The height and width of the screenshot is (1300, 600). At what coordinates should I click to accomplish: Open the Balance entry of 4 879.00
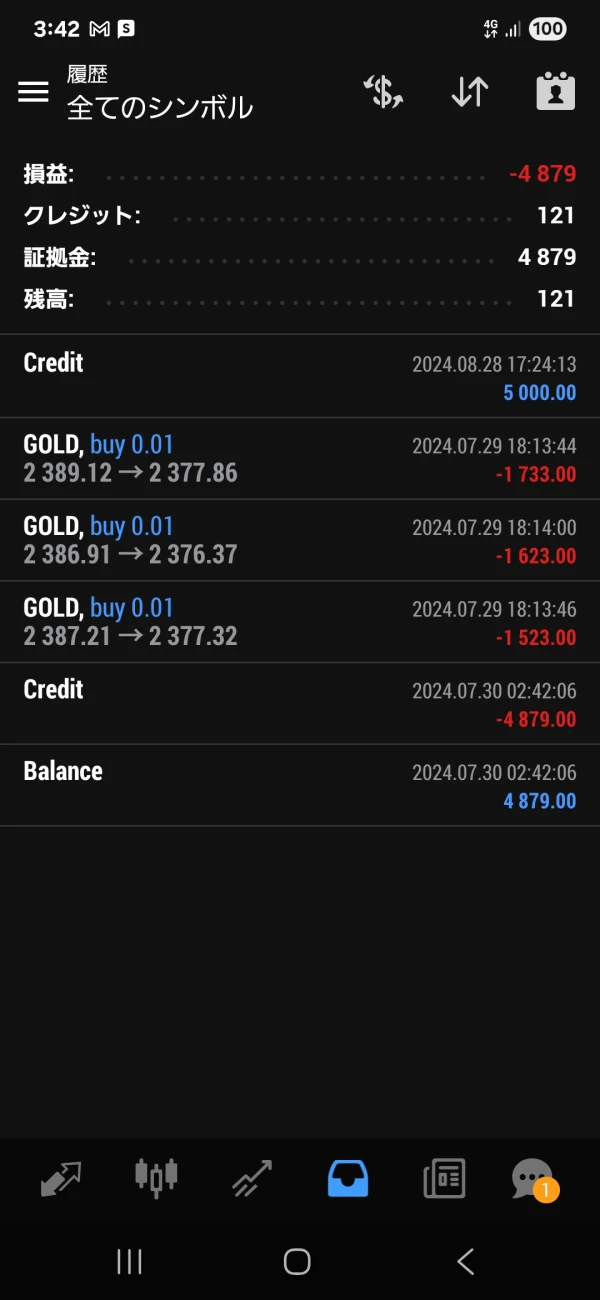[300, 786]
